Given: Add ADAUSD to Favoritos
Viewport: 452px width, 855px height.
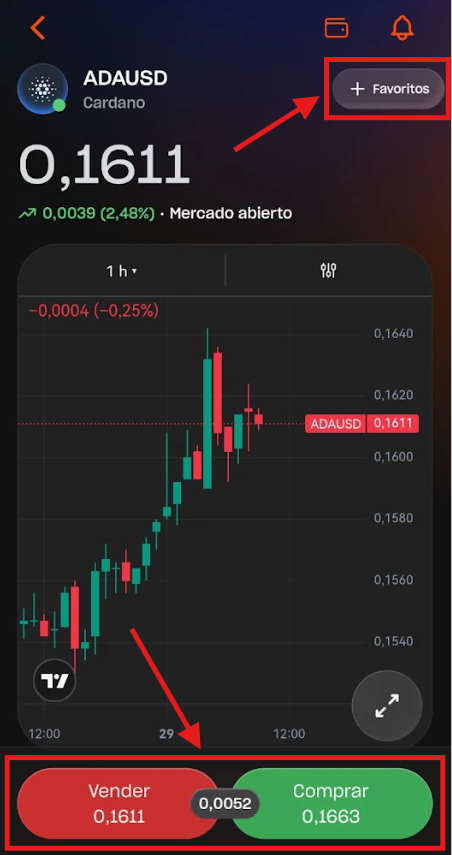Looking at the screenshot, I should pyautogui.click(x=389, y=89).
